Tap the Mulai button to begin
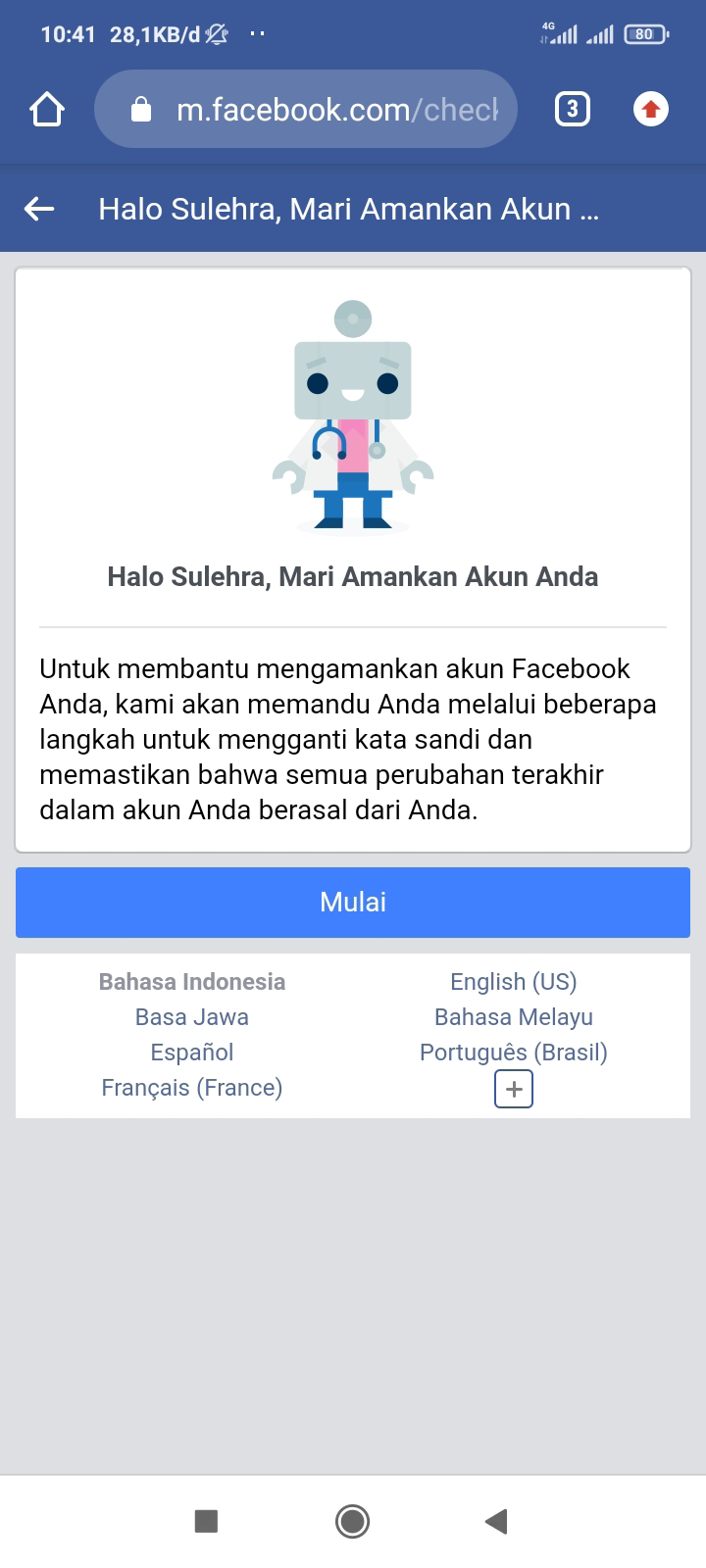 (353, 902)
